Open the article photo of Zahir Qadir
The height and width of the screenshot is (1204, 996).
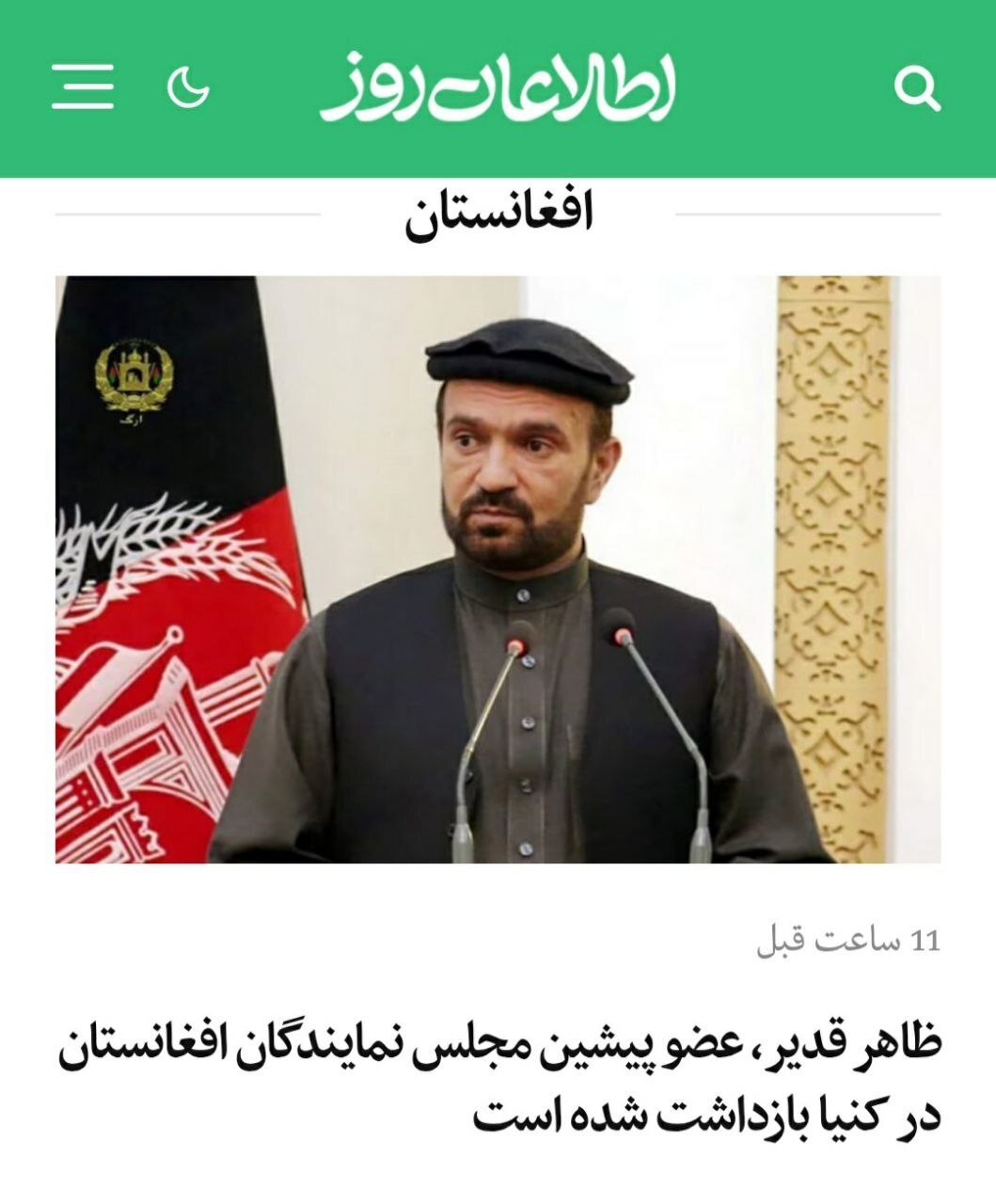click(498, 569)
